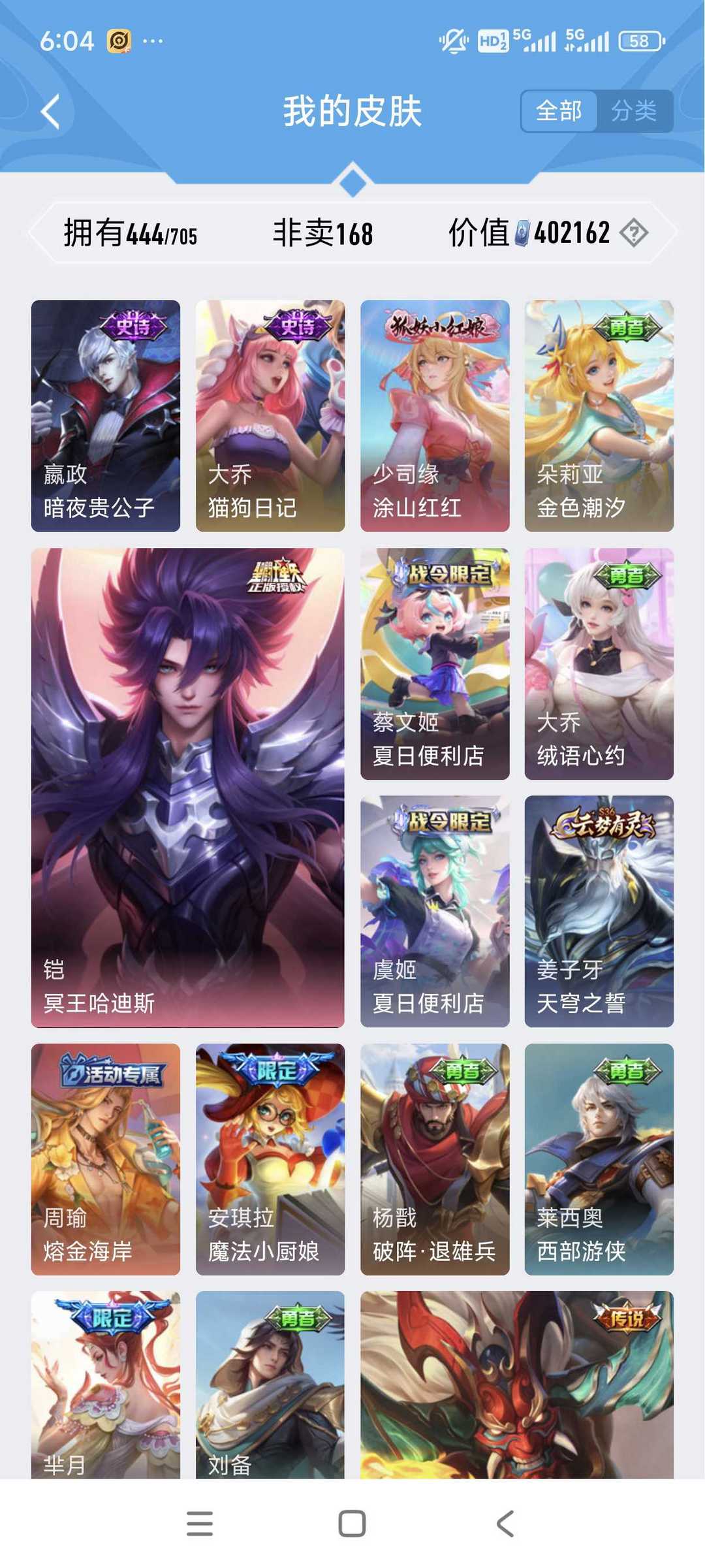The width and height of the screenshot is (705, 1568).
Task: View 少司缘 涂山红红 skin
Action: pos(435,415)
